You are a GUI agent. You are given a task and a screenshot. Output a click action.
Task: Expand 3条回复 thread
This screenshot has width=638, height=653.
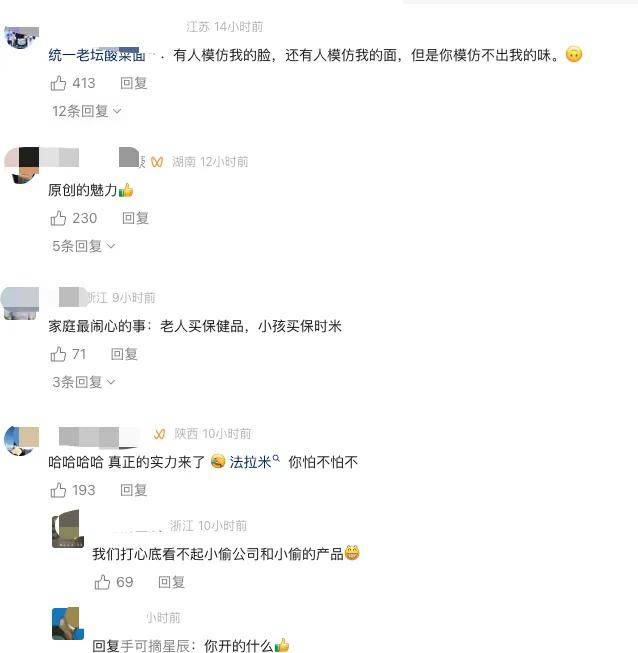coord(83,382)
